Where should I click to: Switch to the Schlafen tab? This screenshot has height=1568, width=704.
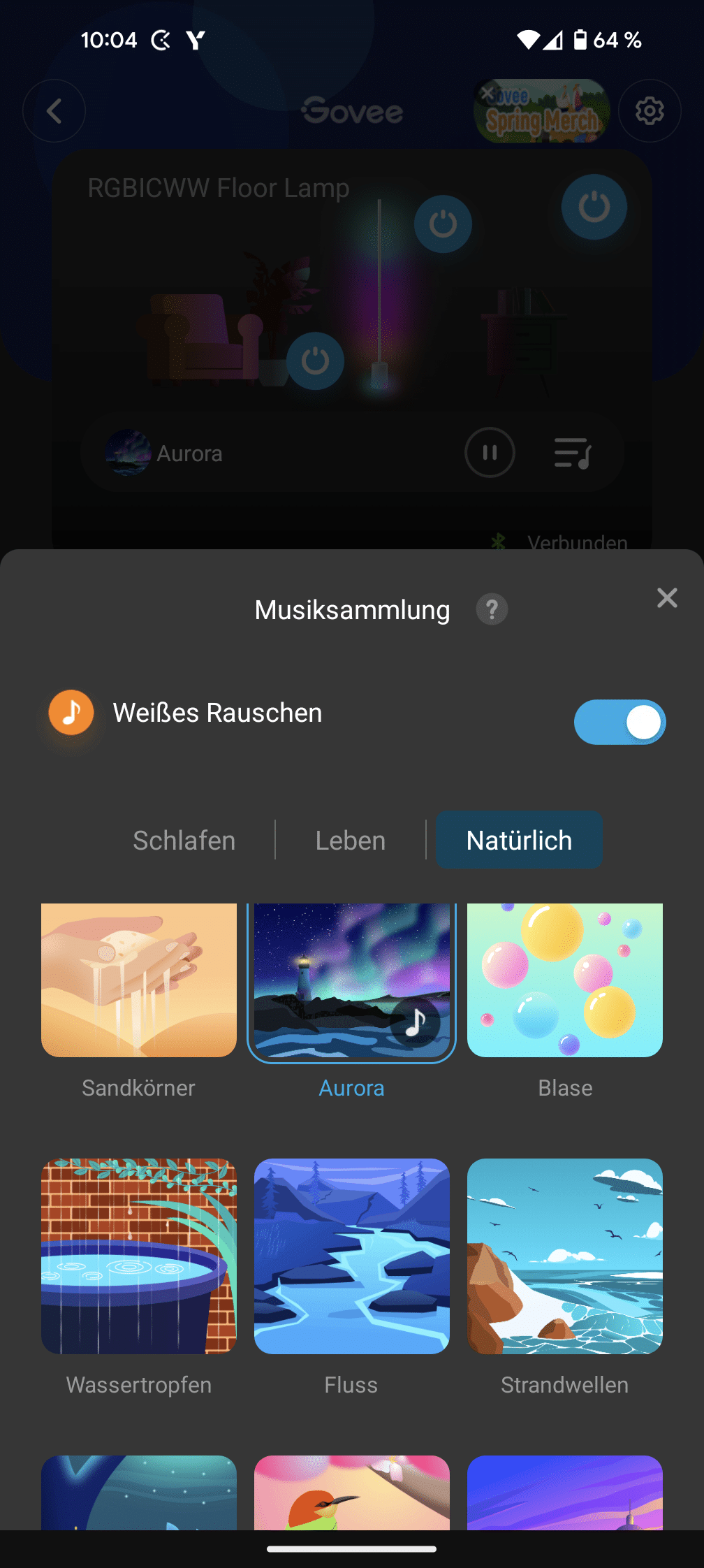coord(184,840)
